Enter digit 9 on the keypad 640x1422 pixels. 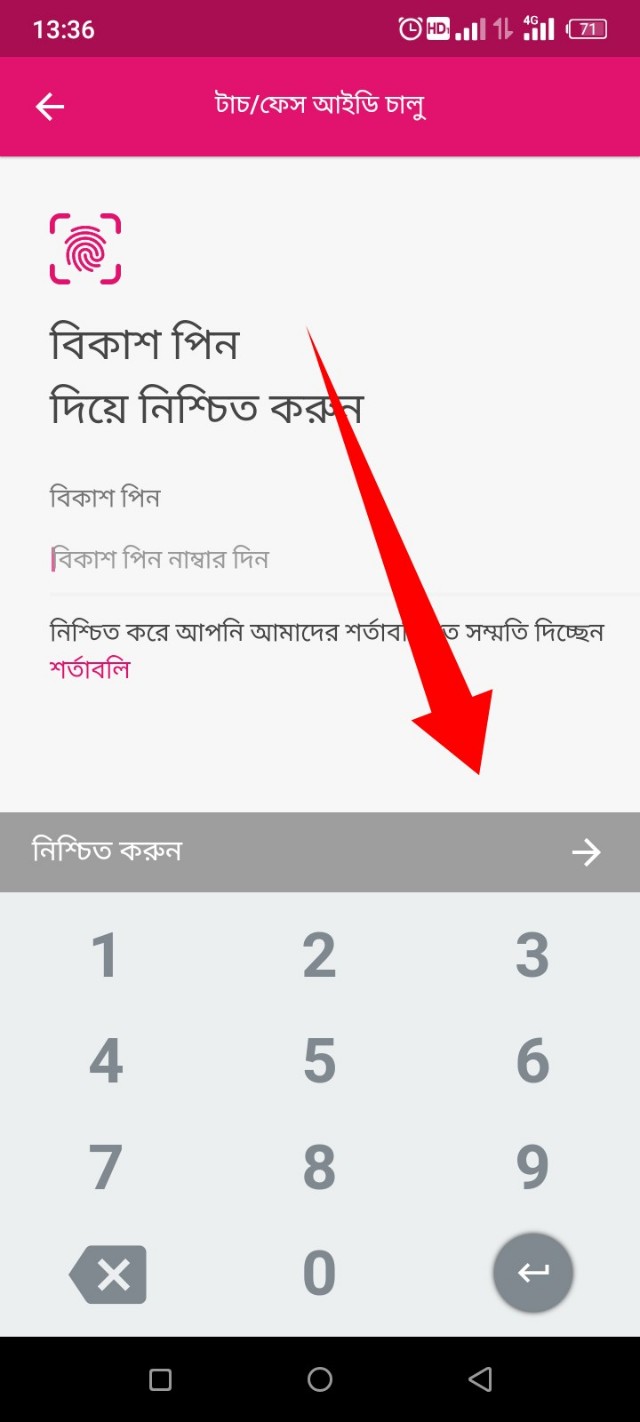click(x=532, y=1166)
